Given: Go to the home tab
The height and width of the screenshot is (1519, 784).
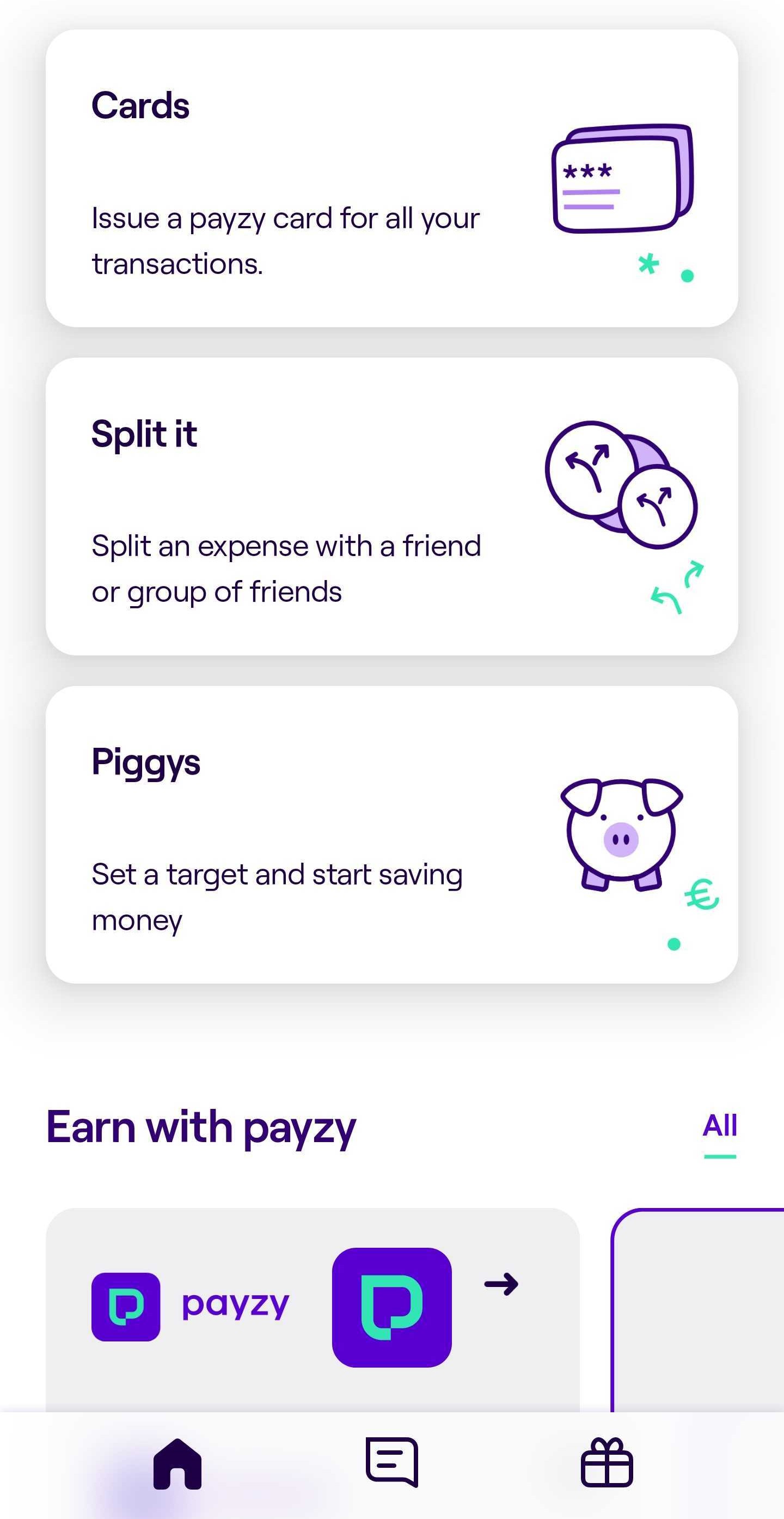Looking at the screenshot, I should coord(177,1463).
